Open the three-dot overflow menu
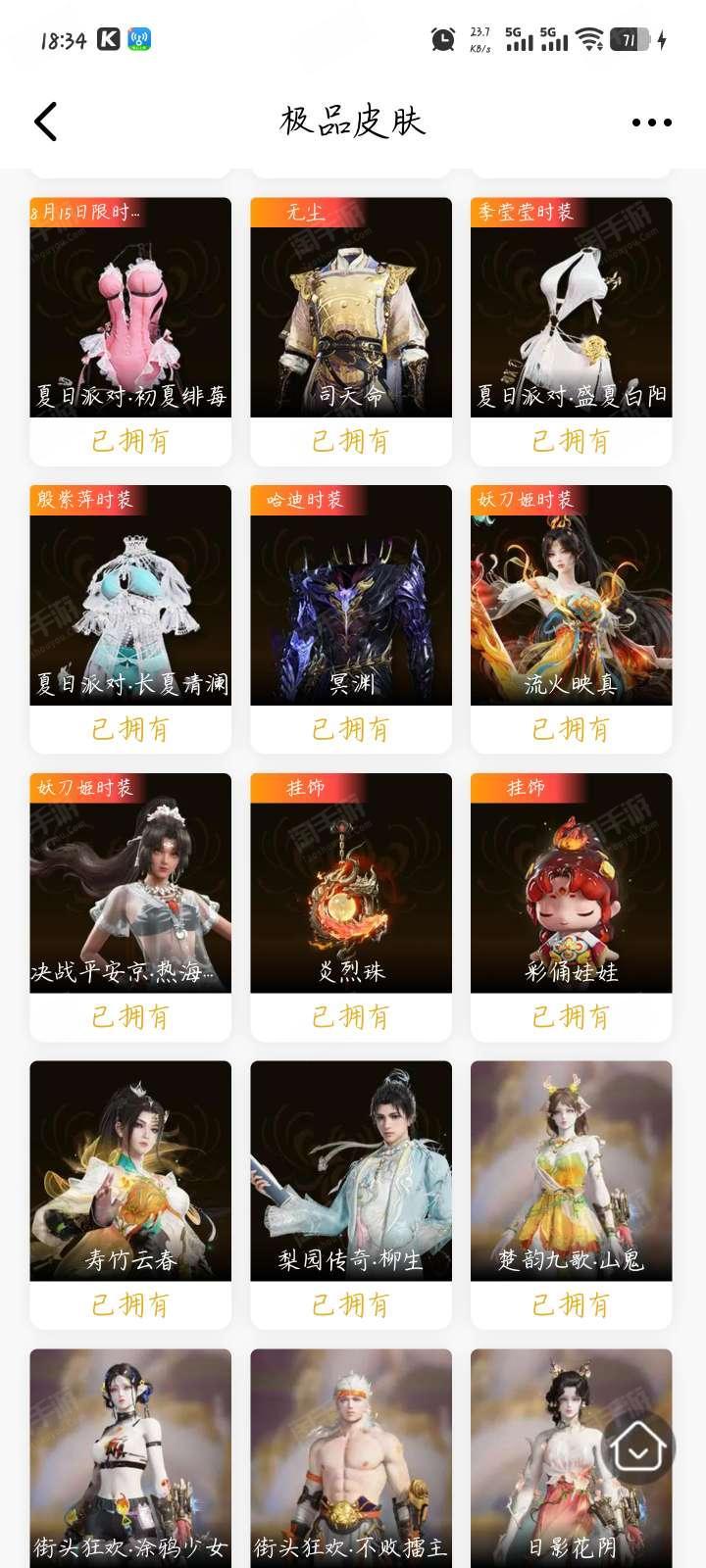 (x=651, y=122)
